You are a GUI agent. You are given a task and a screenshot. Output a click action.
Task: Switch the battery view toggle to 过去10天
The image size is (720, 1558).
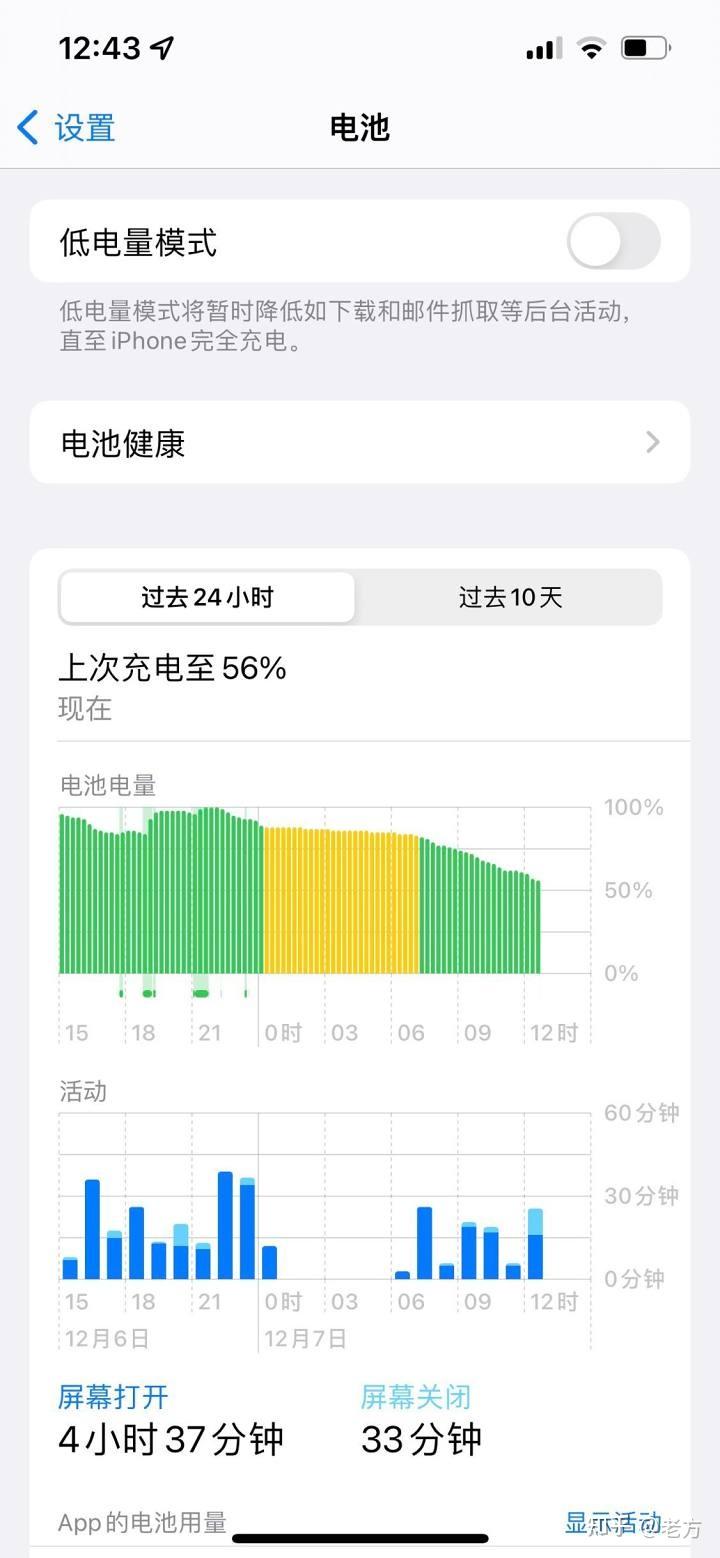(x=510, y=597)
